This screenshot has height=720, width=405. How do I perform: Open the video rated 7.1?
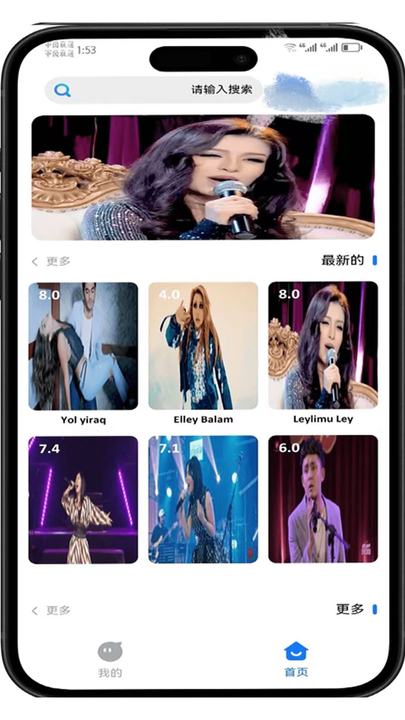pos(203,499)
